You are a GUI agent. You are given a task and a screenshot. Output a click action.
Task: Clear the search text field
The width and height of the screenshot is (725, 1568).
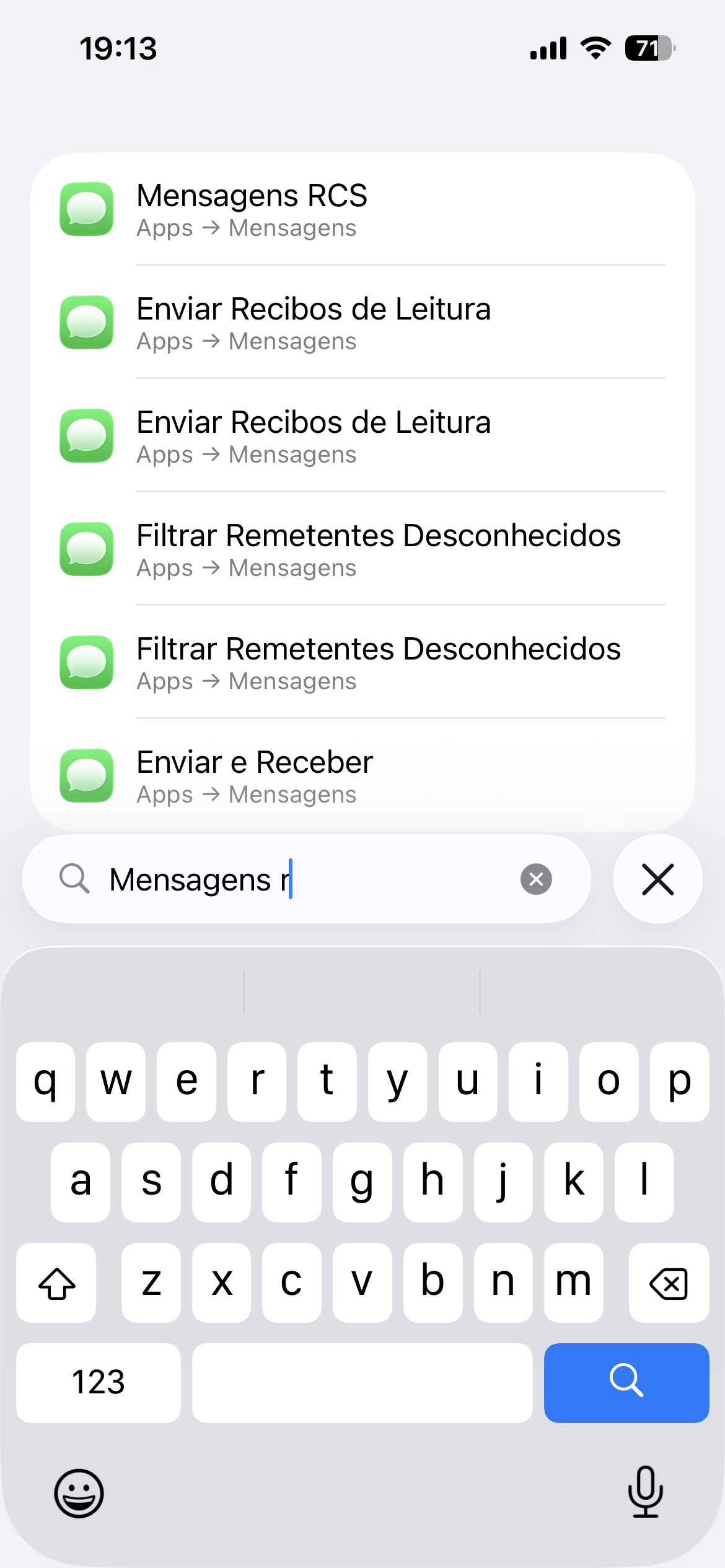pyautogui.click(x=536, y=879)
